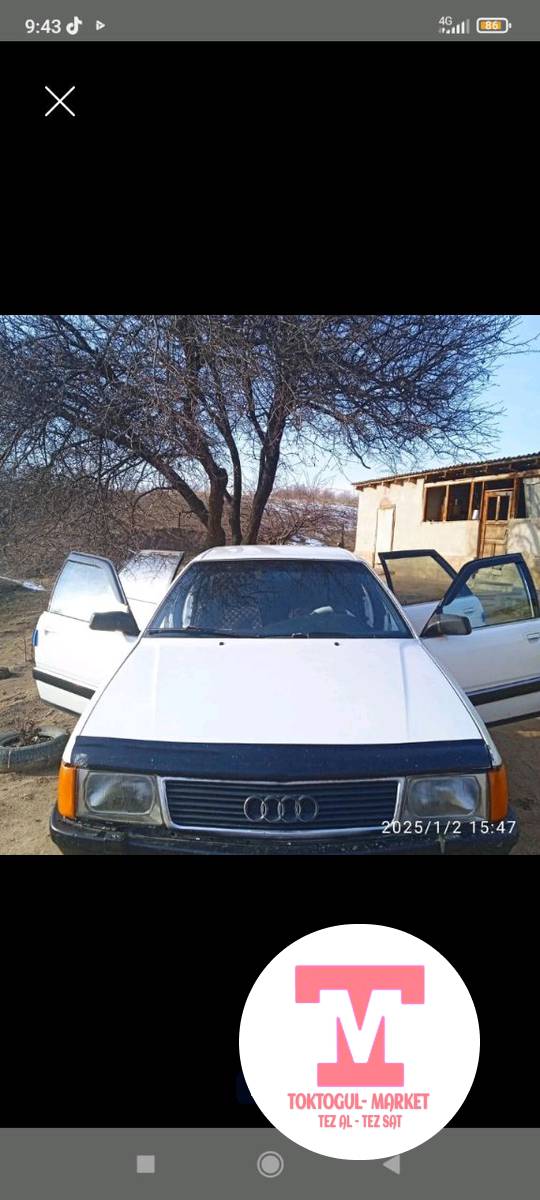Close the full-screen photo viewer
Viewport: 540px width, 1200px height.
(60, 101)
